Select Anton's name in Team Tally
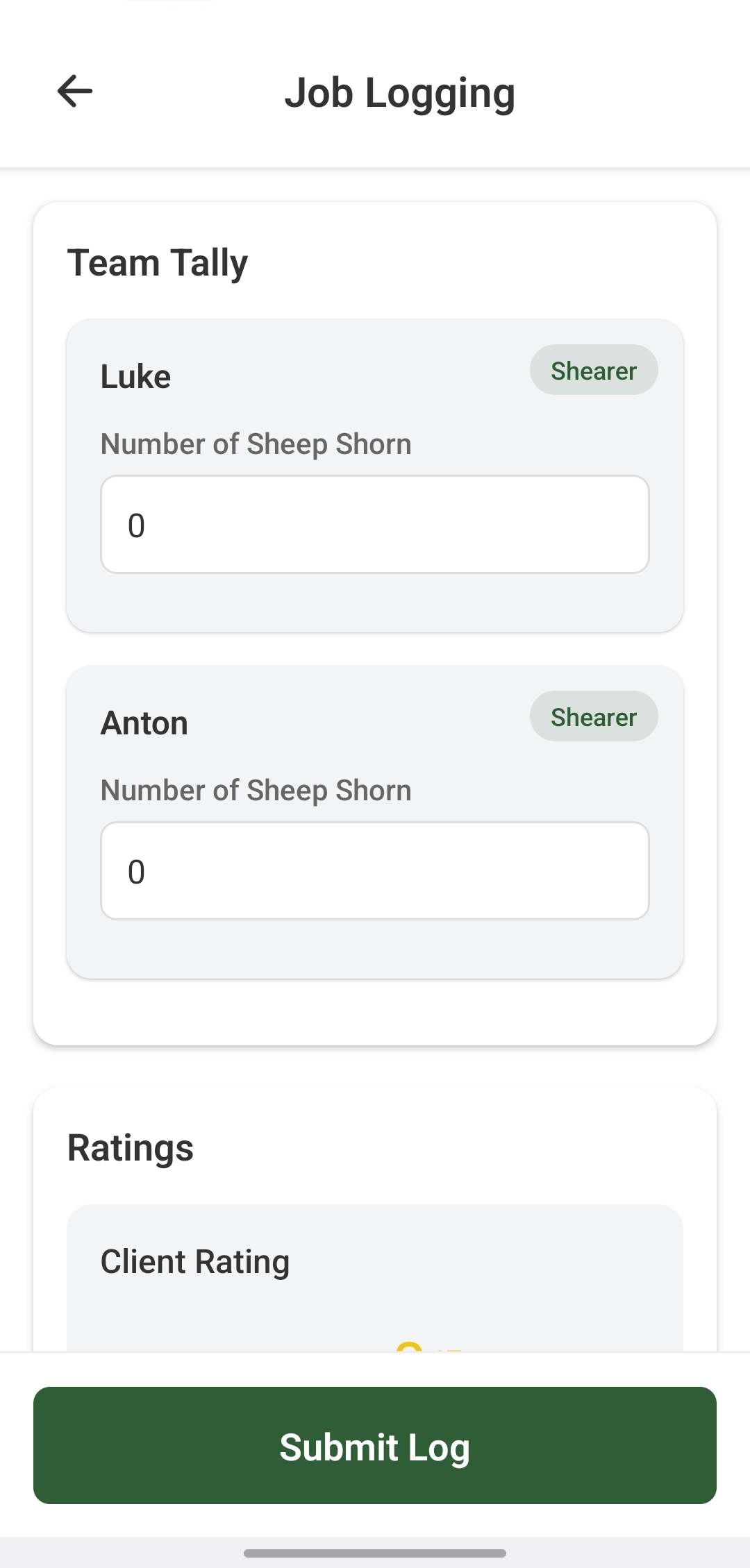The height and width of the screenshot is (1568, 750). point(144,722)
